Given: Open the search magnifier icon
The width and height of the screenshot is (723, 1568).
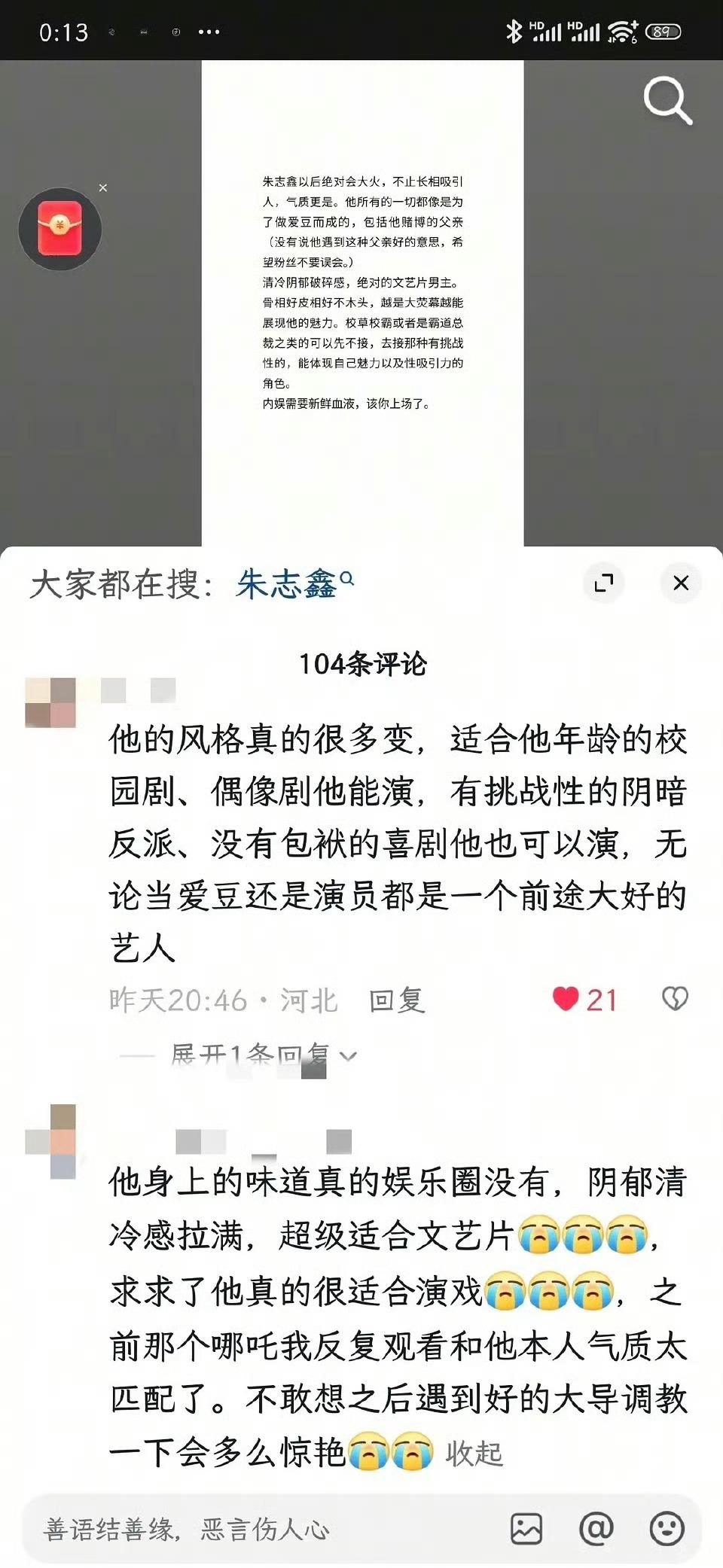Looking at the screenshot, I should 668,100.
